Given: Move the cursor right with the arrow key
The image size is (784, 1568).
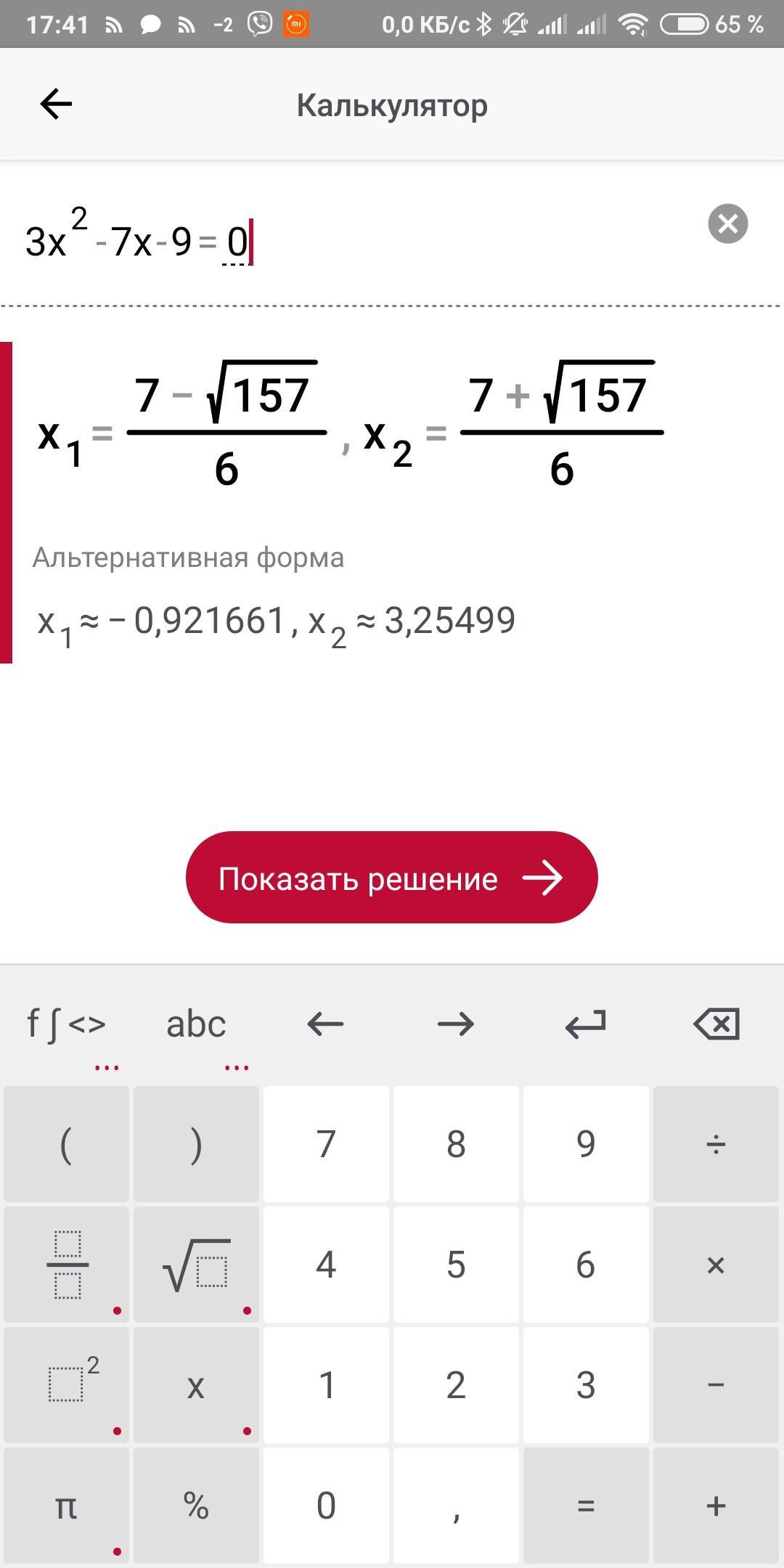Looking at the screenshot, I should [455, 1024].
